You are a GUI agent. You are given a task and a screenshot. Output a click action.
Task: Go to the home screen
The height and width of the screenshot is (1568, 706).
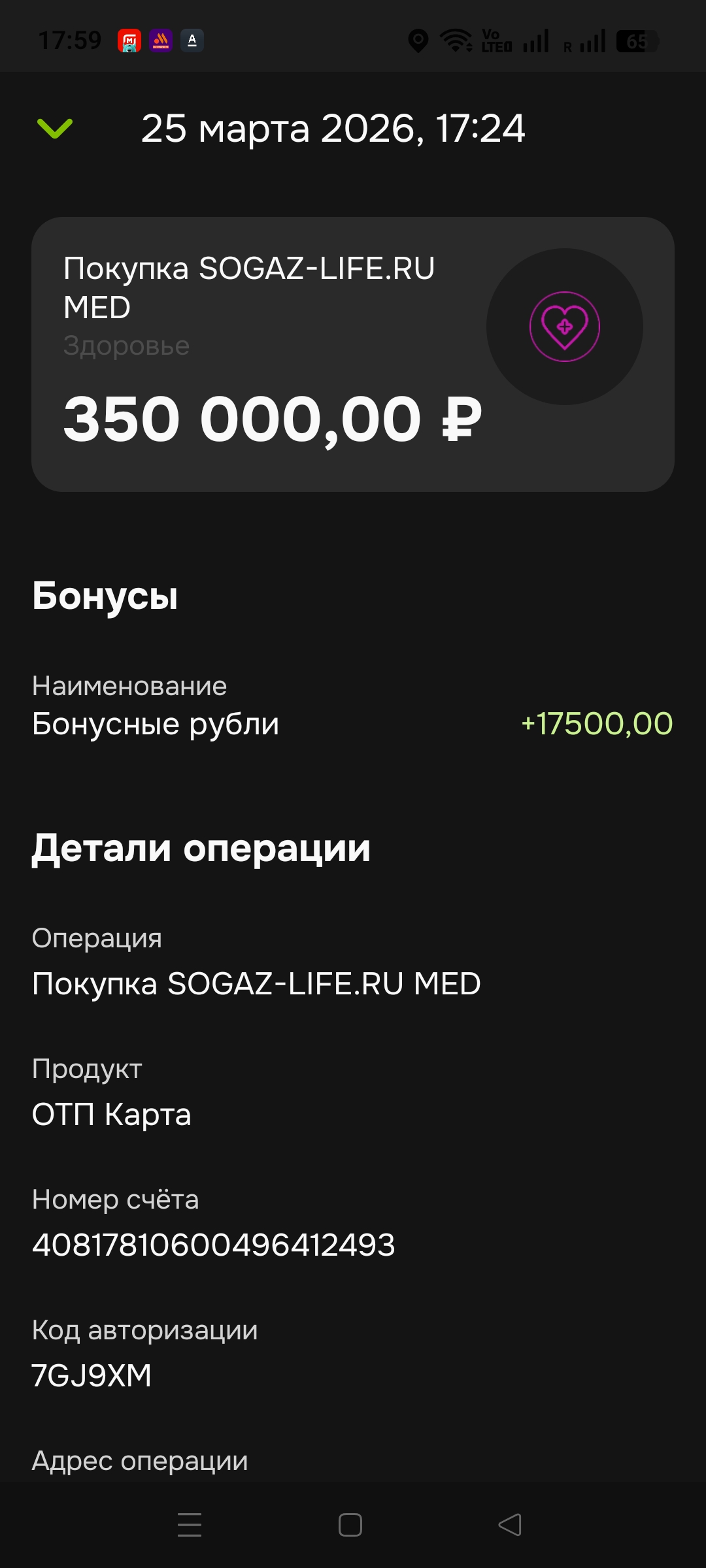click(x=350, y=1525)
